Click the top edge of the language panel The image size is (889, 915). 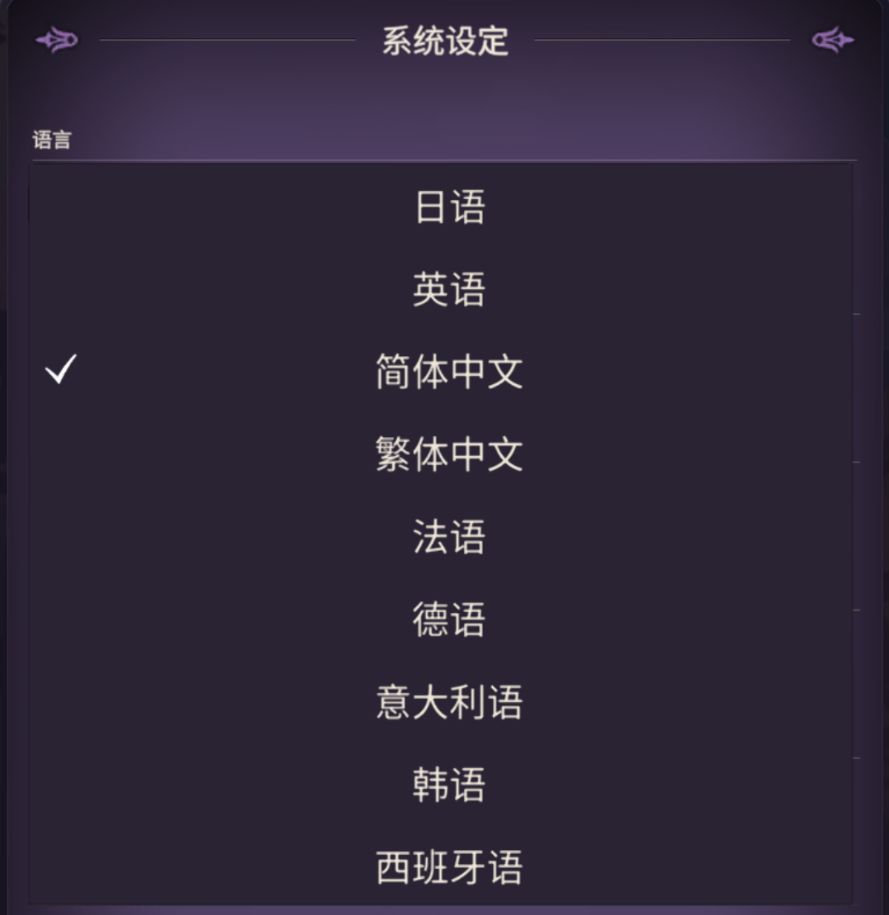coord(444,165)
